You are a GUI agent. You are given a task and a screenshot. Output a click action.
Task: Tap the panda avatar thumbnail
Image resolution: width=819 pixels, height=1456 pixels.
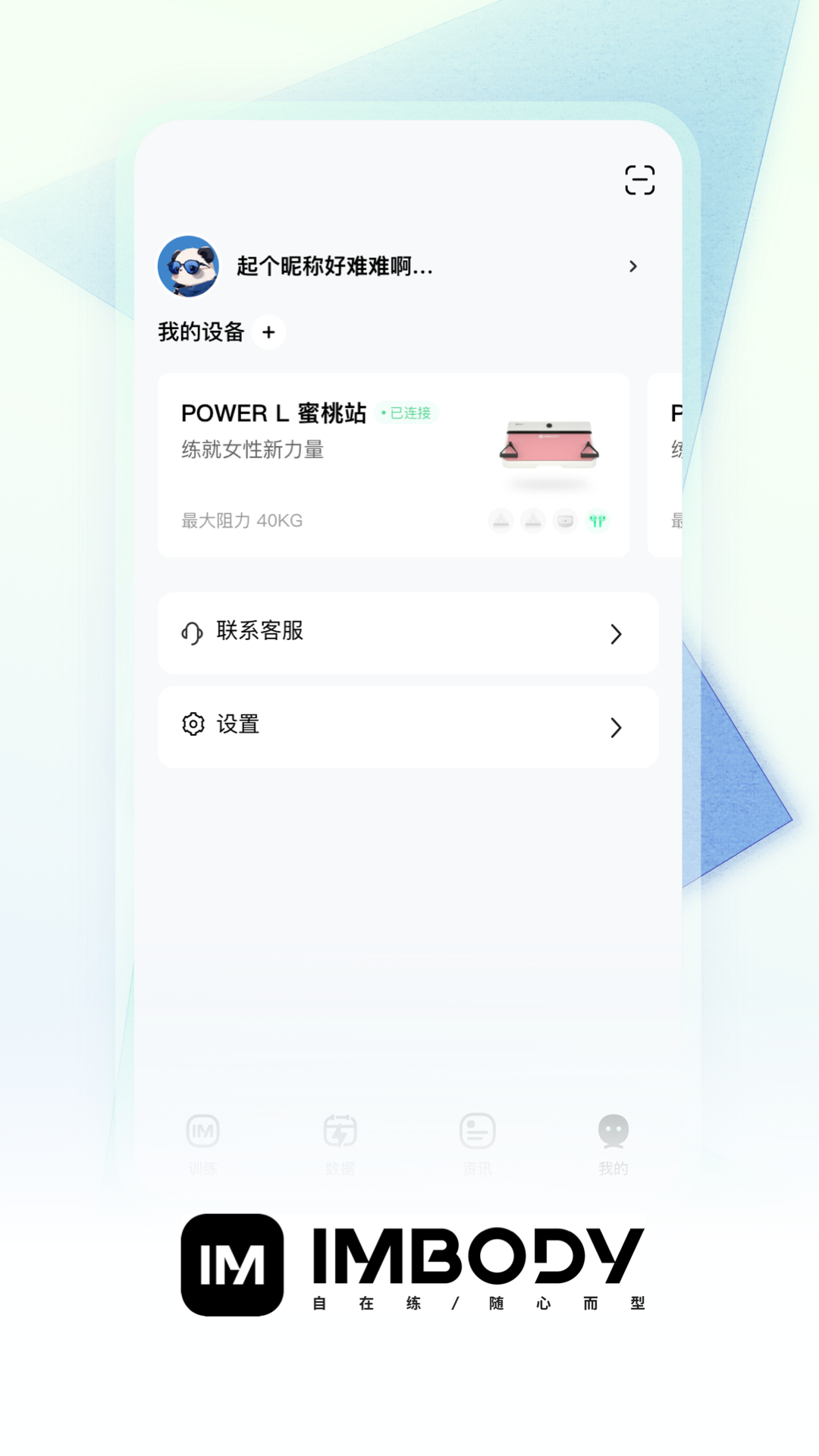189,266
